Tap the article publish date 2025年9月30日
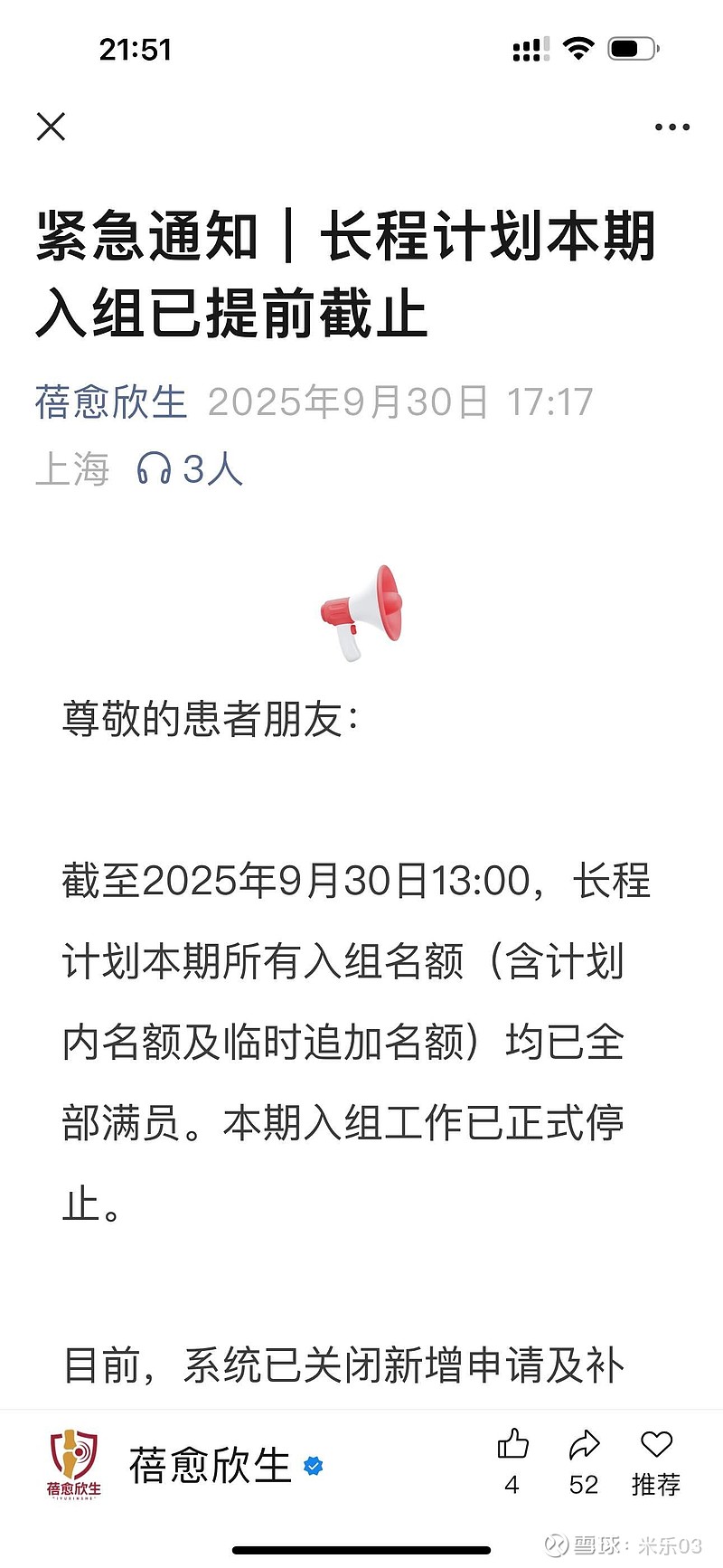 point(348,402)
